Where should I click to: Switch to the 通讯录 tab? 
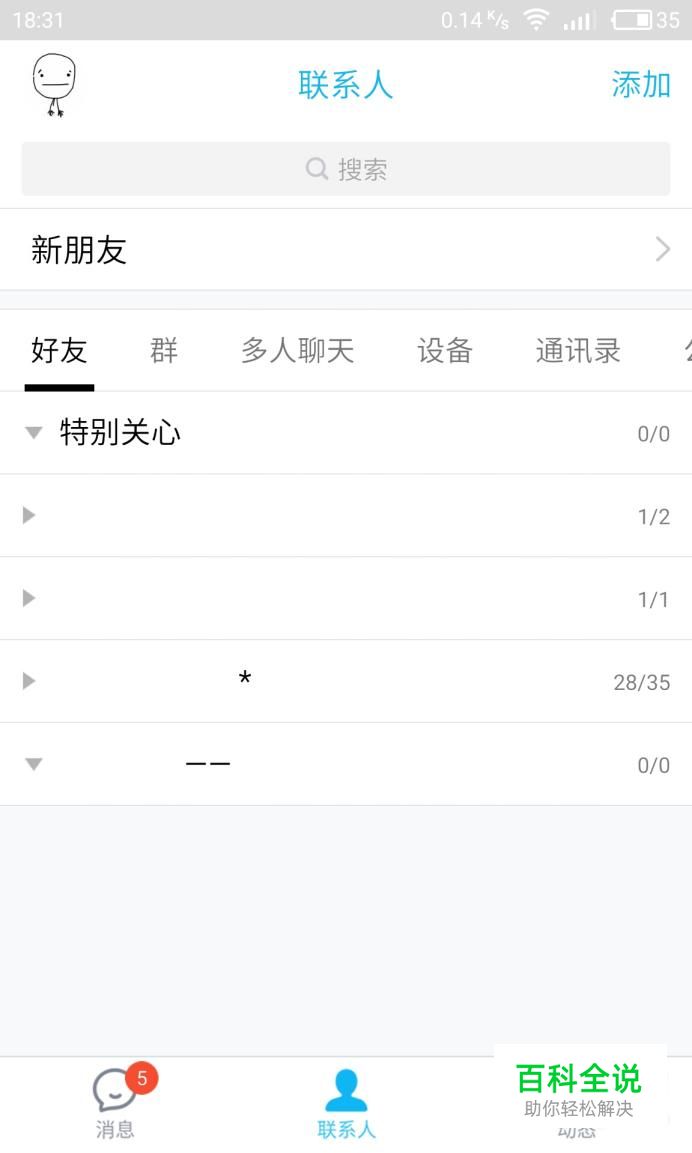(578, 351)
